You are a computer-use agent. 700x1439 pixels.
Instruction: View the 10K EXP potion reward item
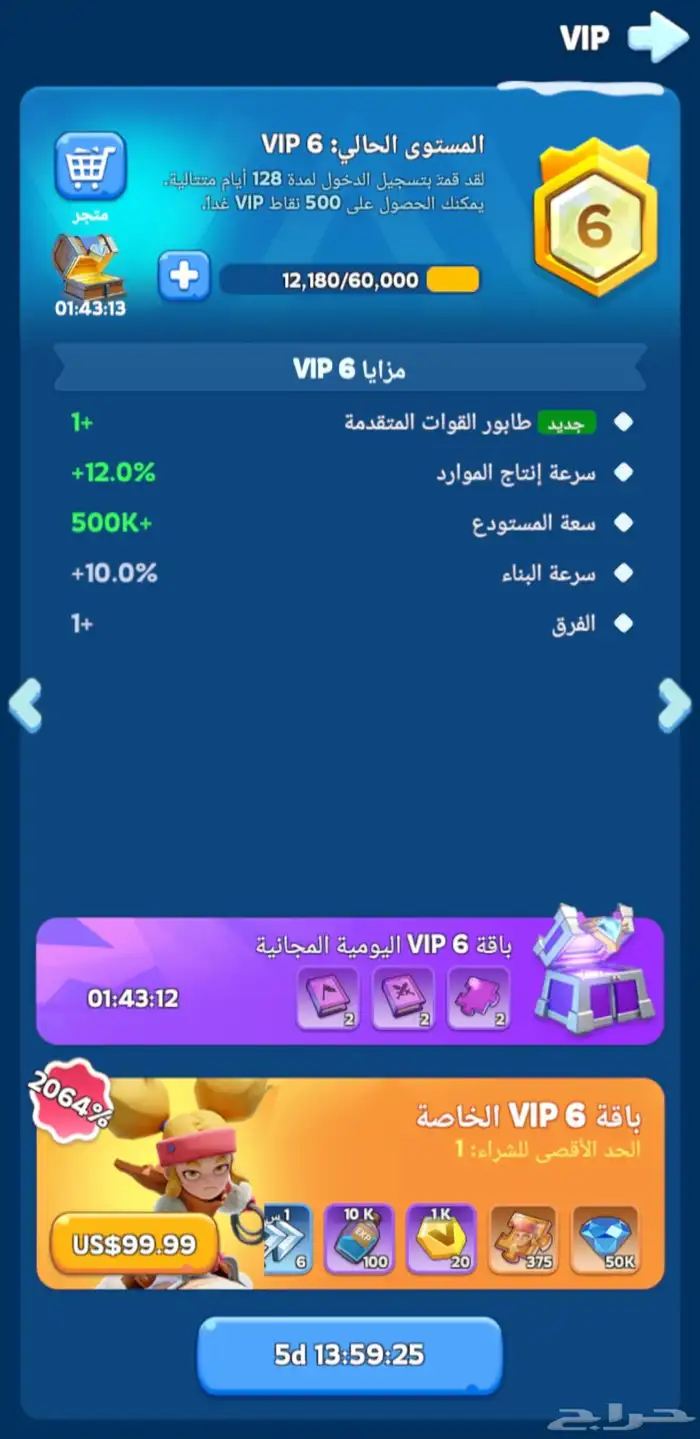[359, 1239]
